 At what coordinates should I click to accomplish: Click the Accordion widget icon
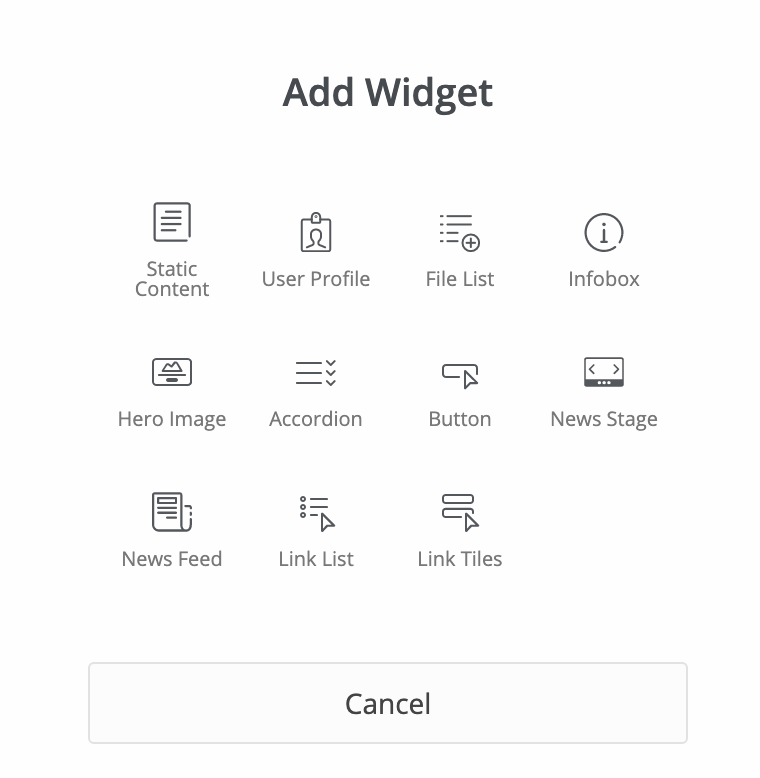pyautogui.click(x=316, y=372)
